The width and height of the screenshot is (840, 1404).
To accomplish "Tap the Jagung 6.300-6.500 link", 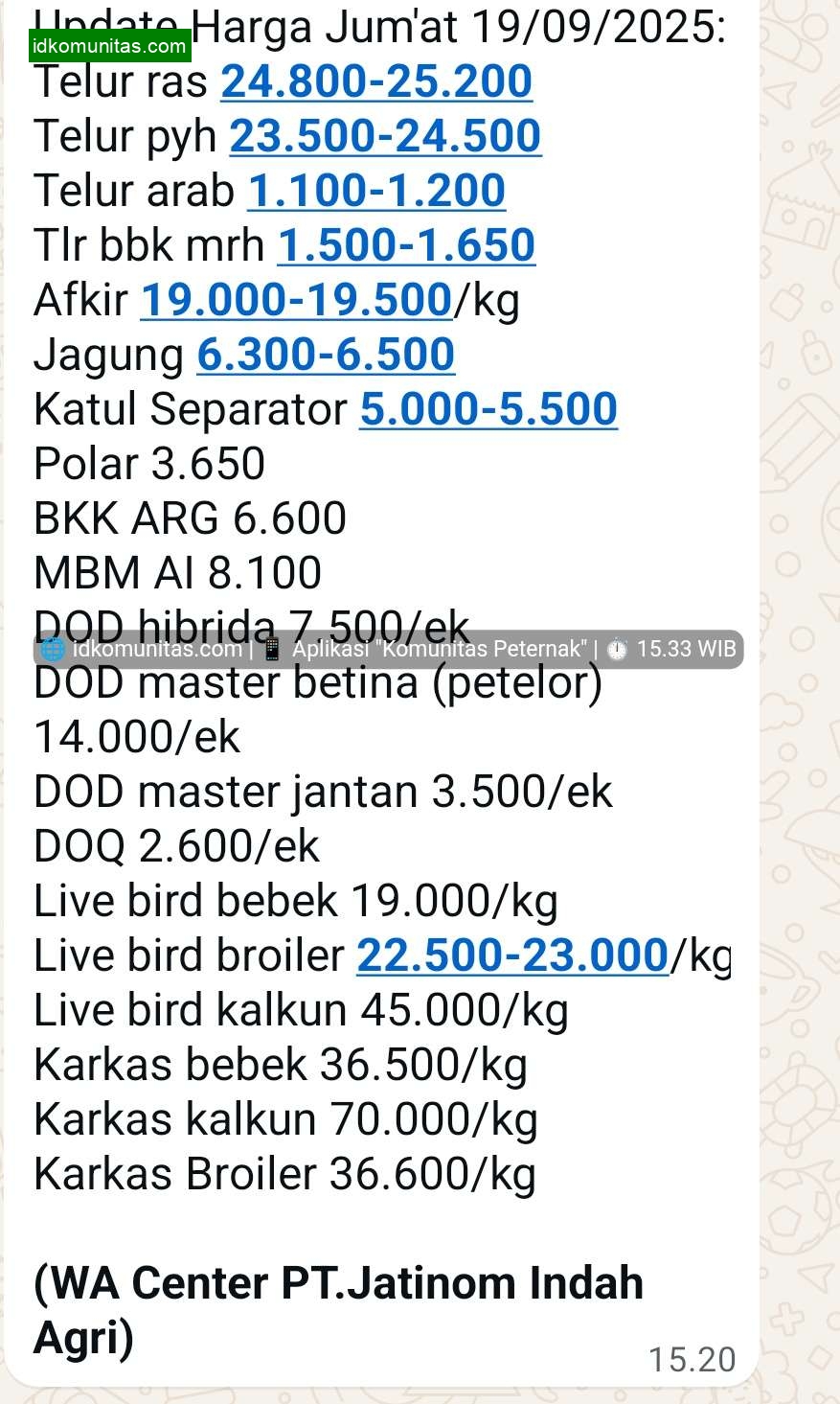I will pos(326,355).
